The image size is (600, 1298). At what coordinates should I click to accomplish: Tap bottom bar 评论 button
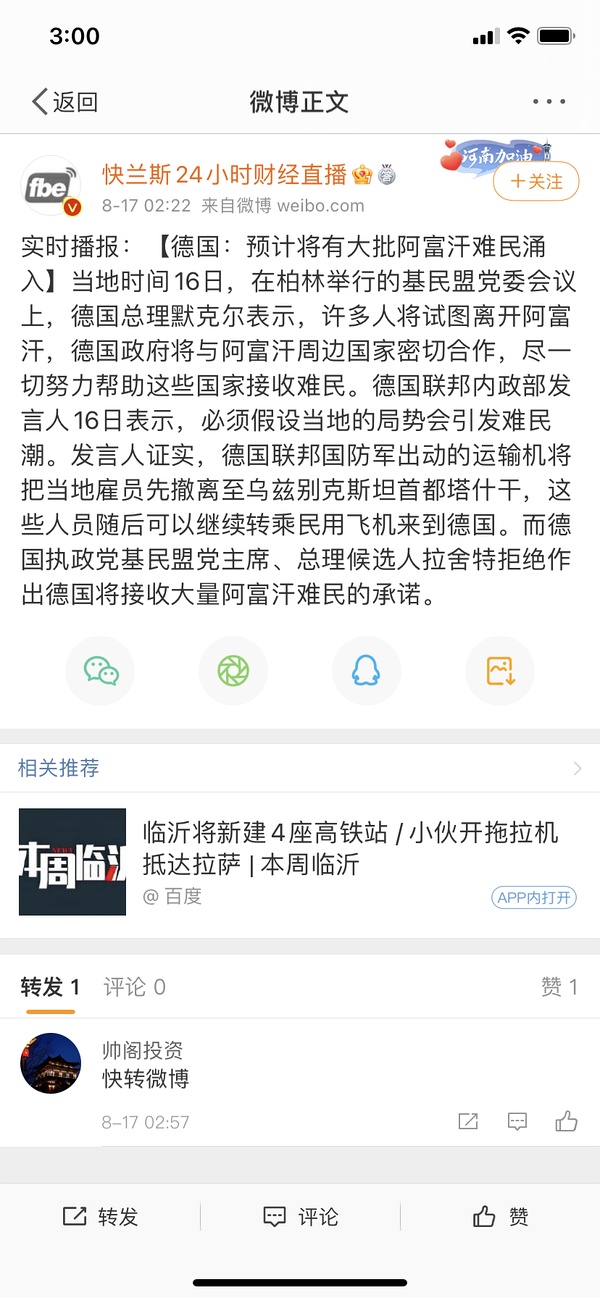(x=300, y=1217)
